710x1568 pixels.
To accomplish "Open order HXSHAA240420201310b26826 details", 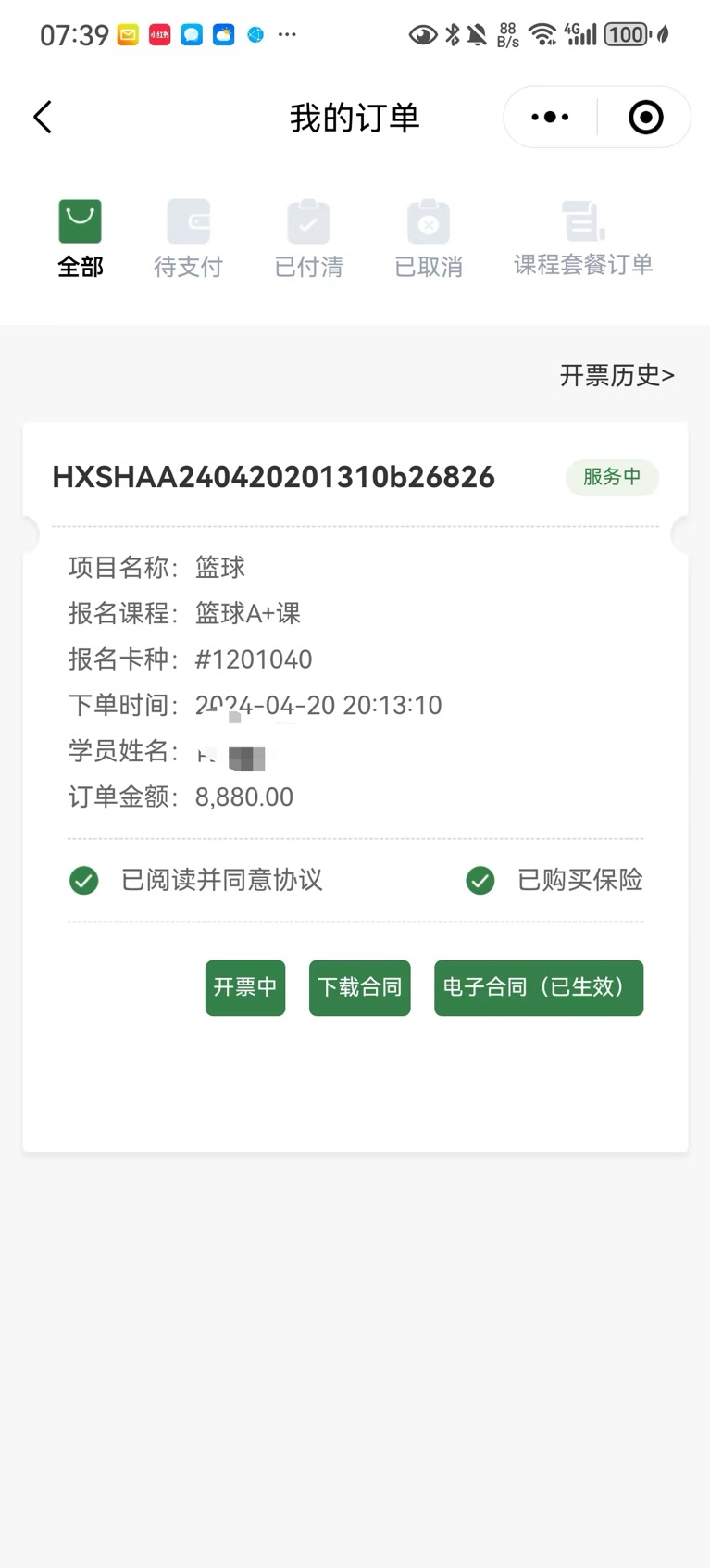I will click(x=274, y=477).
